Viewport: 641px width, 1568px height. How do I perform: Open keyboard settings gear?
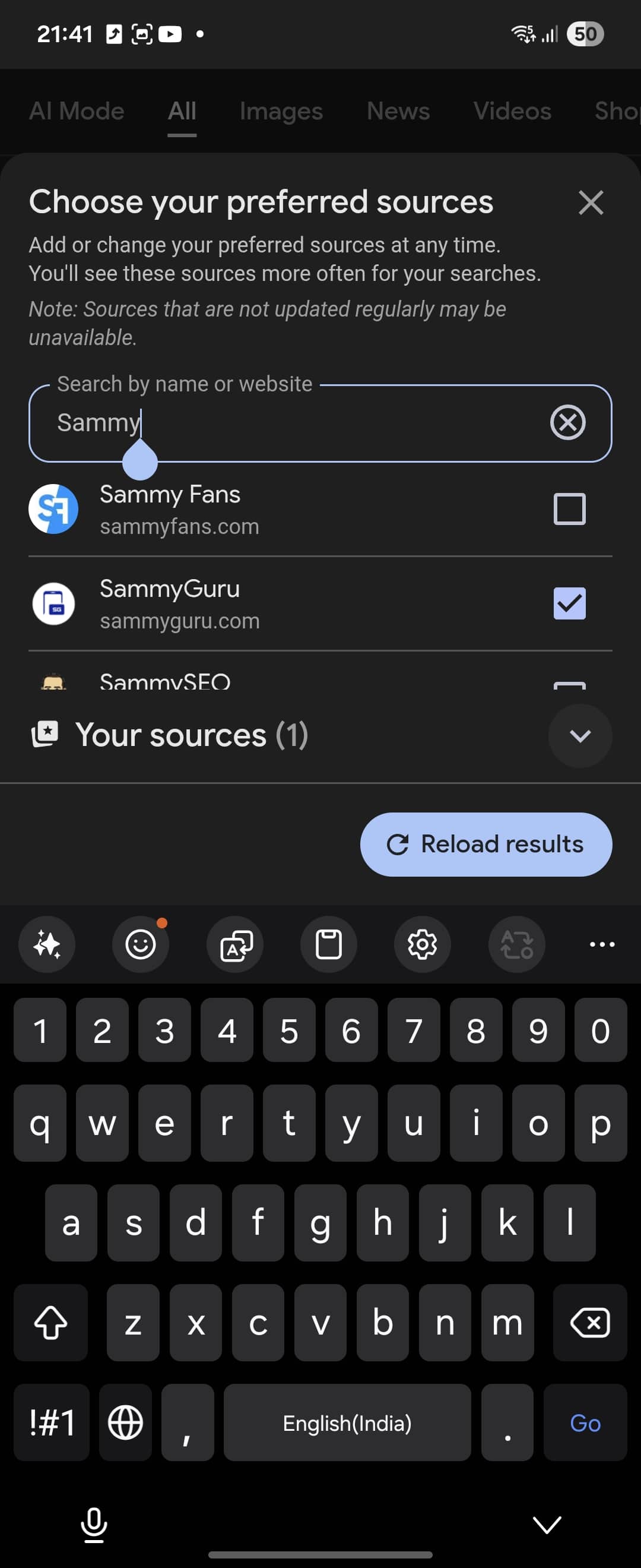pyautogui.click(x=422, y=944)
